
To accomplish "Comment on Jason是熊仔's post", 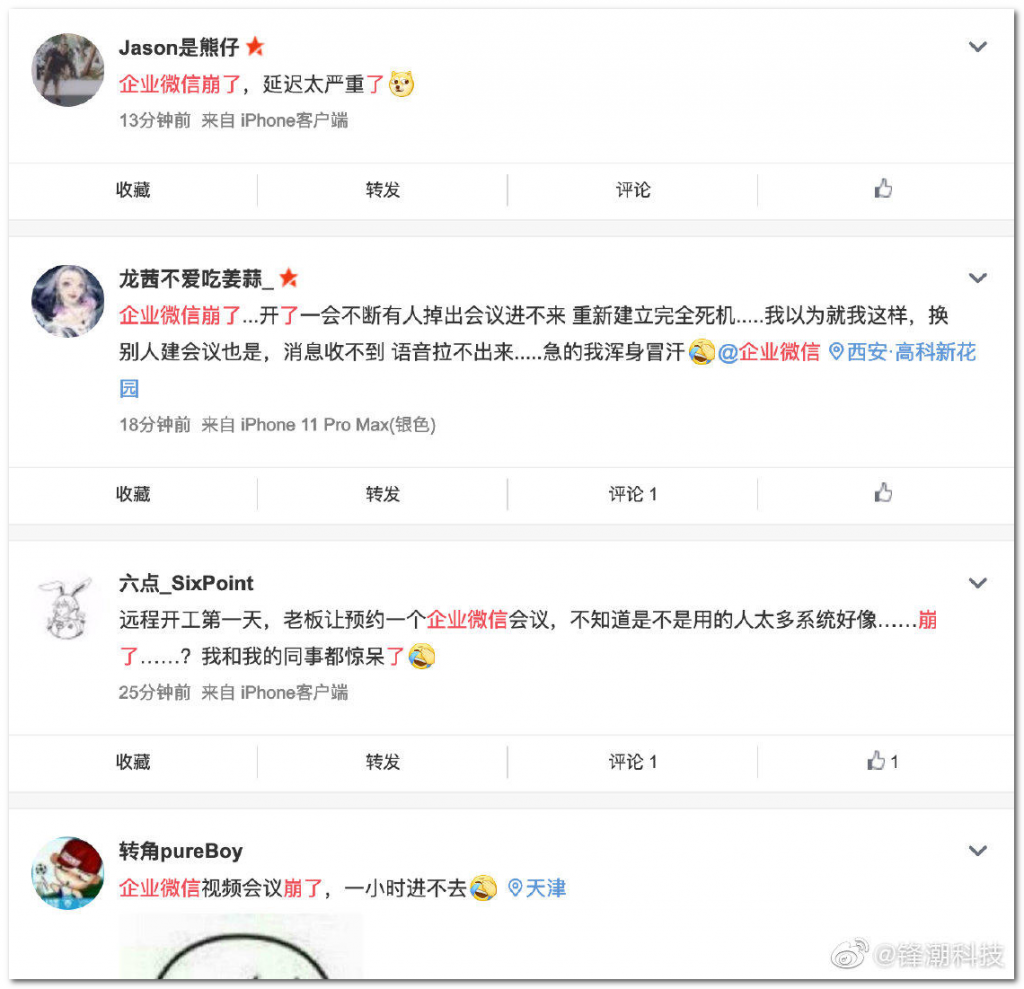I will (x=633, y=190).
